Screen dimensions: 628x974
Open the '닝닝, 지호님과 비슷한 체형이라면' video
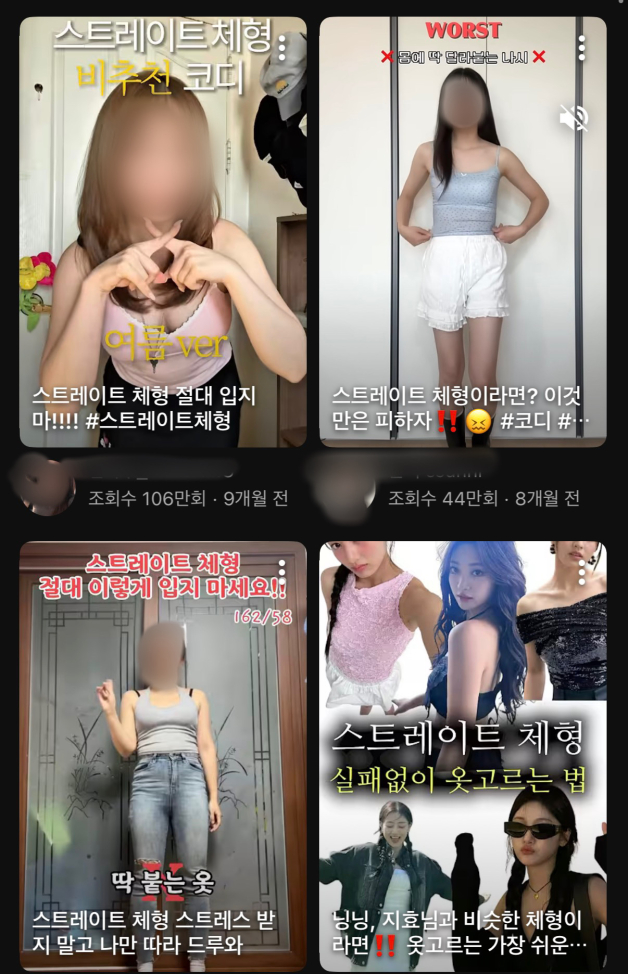point(462,760)
